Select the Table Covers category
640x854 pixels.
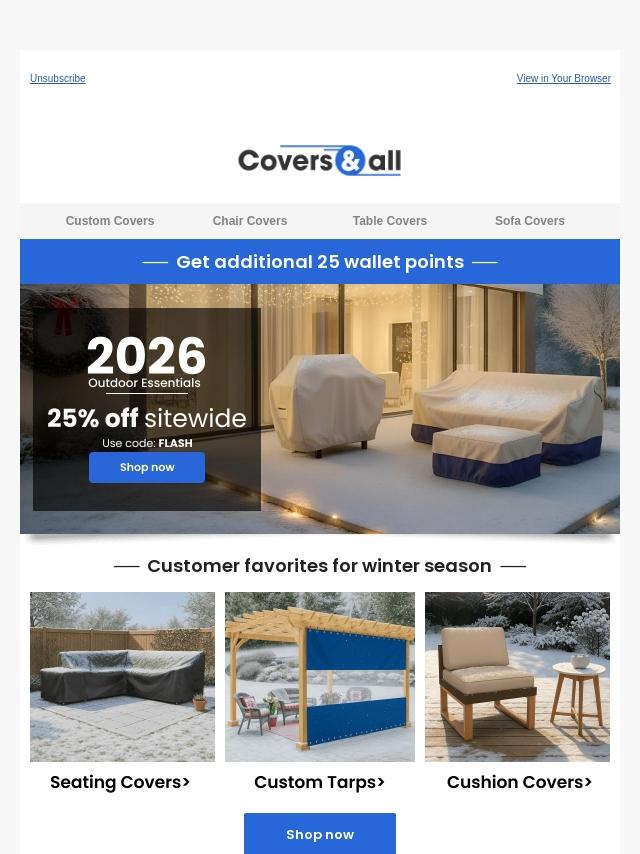tap(390, 221)
